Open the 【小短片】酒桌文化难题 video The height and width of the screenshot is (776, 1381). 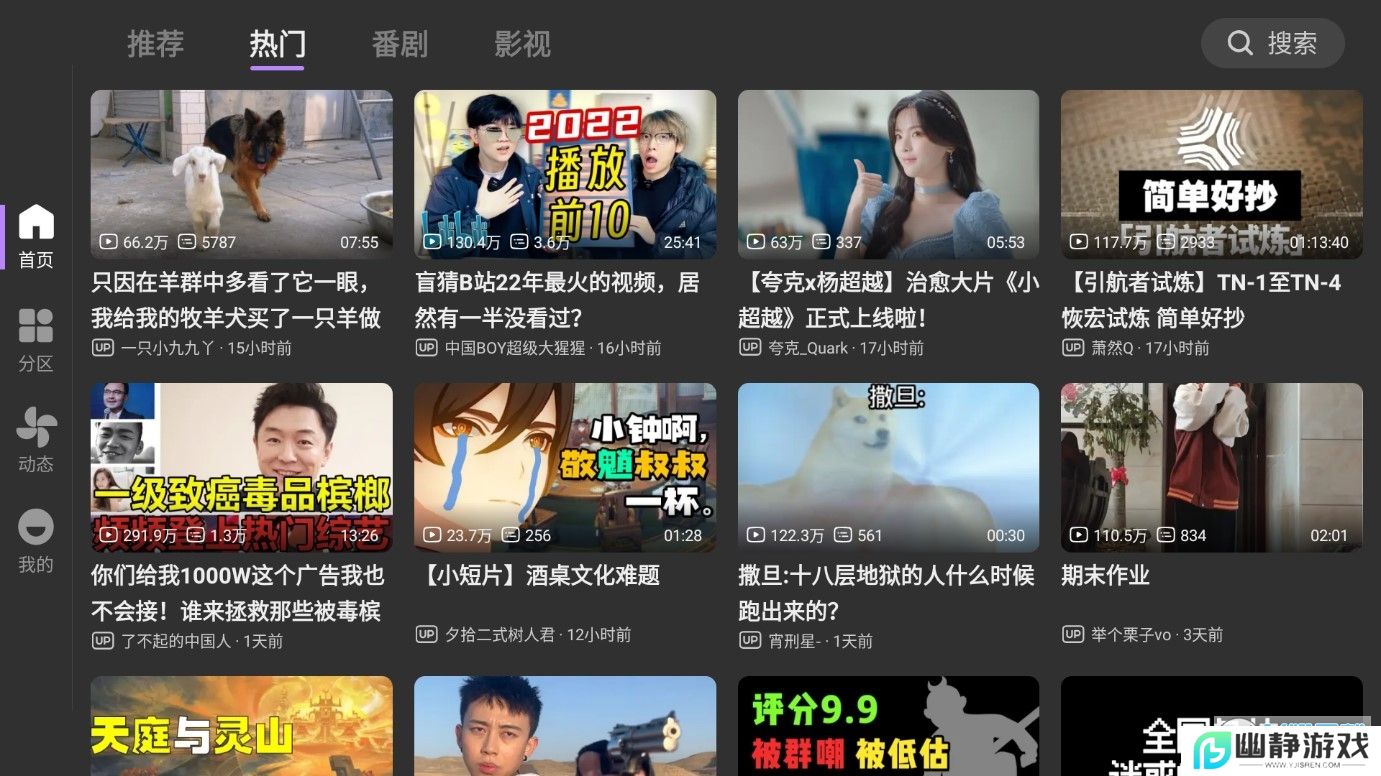565,467
